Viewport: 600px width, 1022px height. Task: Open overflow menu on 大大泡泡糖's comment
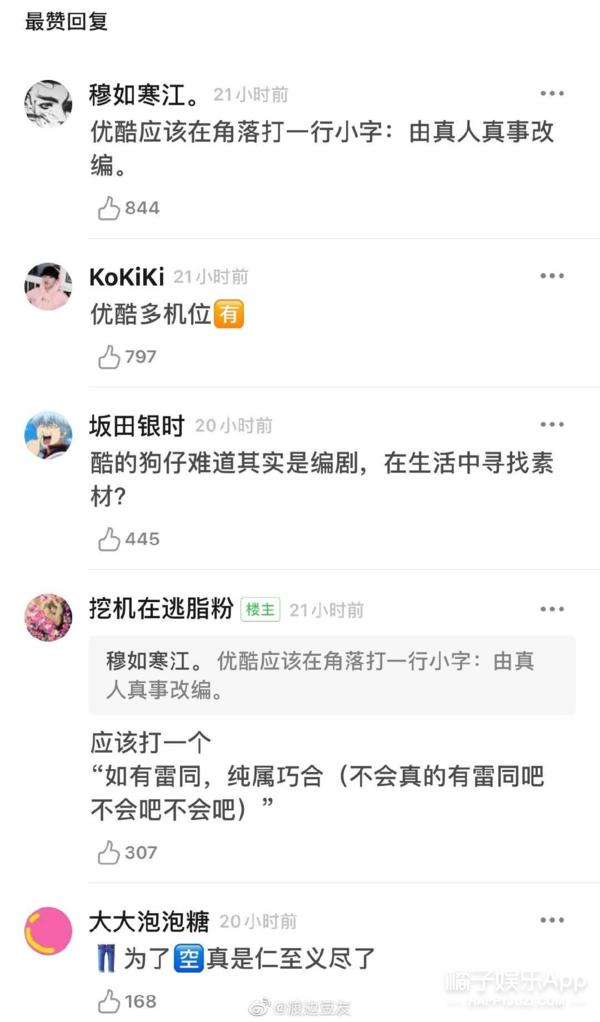tap(552, 921)
